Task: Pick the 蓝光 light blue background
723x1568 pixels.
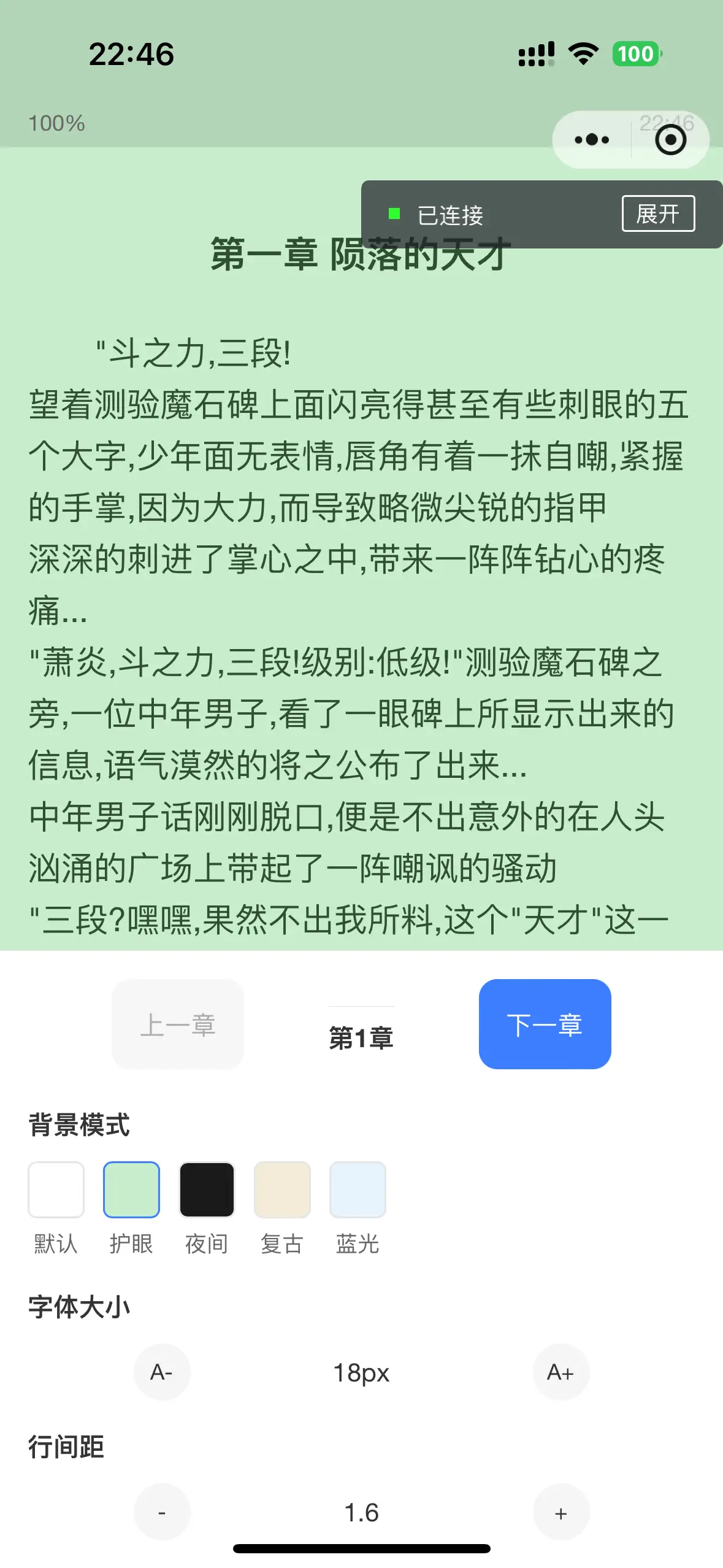Action: click(358, 1189)
